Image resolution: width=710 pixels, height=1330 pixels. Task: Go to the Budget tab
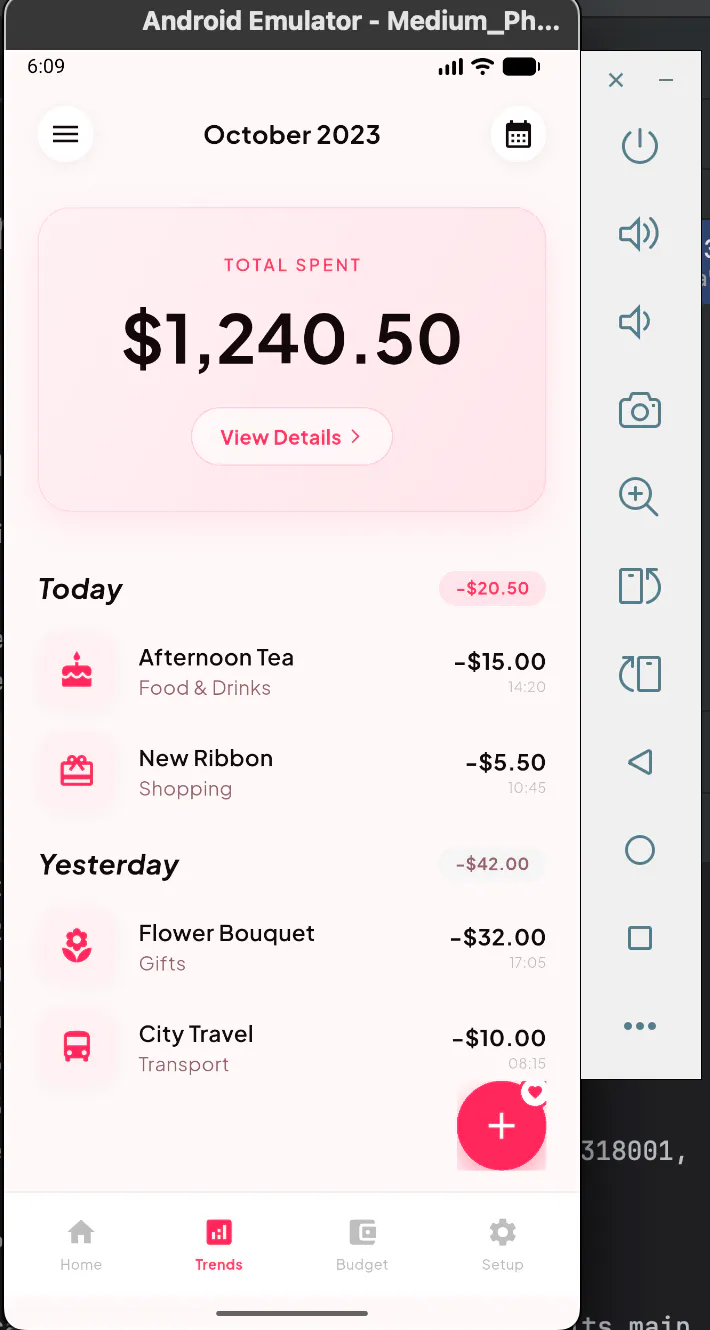(x=361, y=1245)
